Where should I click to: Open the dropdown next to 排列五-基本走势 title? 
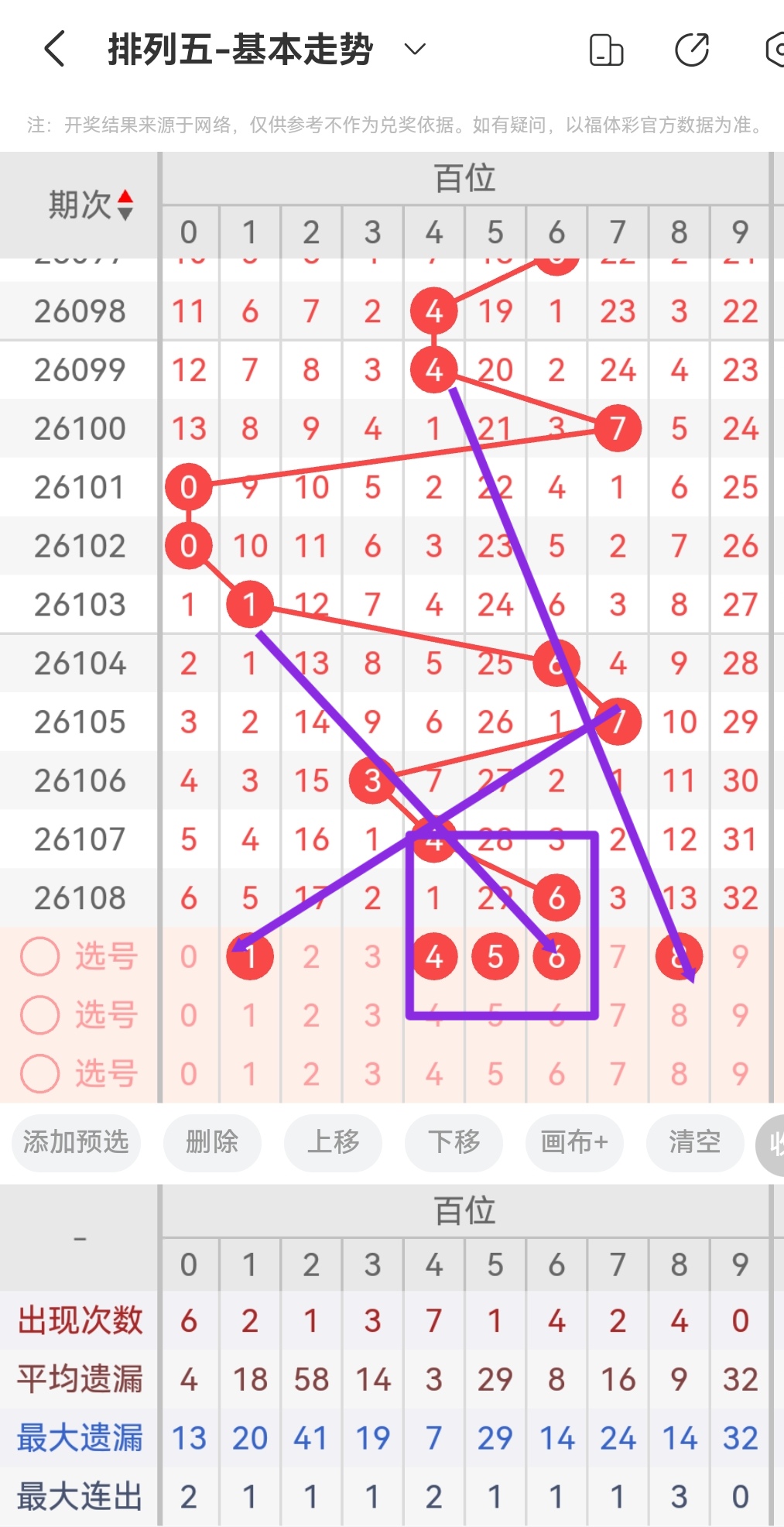(x=414, y=50)
